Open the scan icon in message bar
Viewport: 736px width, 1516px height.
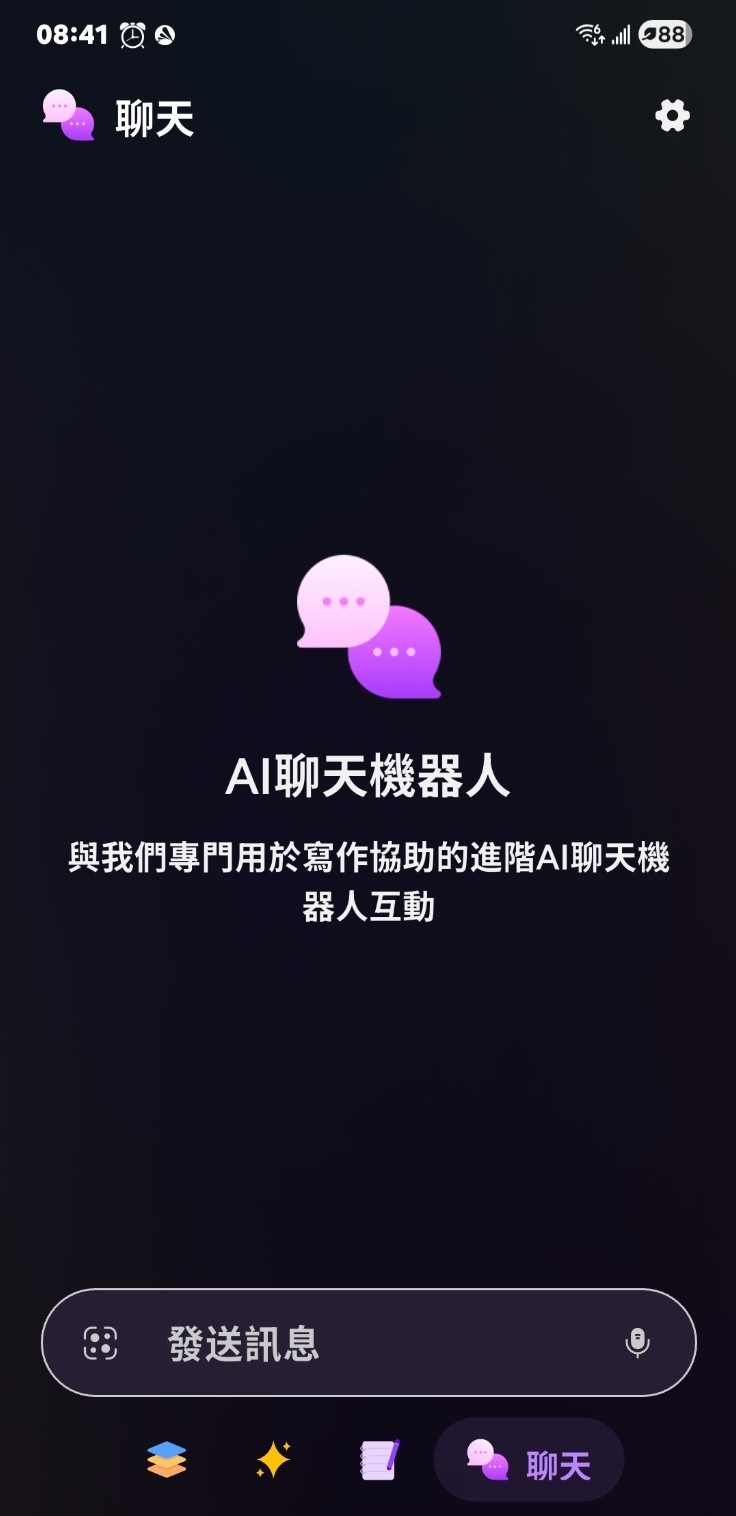[101, 1343]
